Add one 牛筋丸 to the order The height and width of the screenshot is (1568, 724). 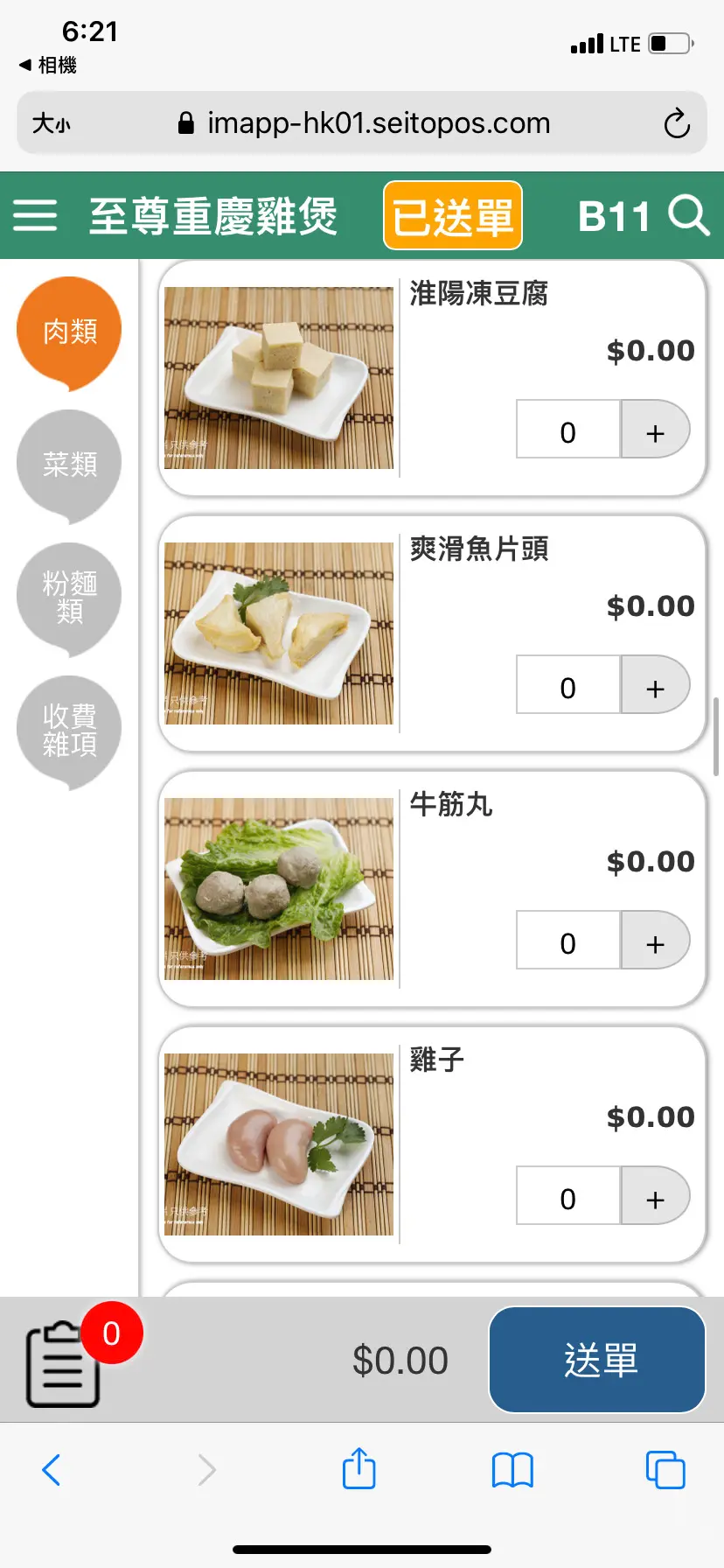(655, 941)
